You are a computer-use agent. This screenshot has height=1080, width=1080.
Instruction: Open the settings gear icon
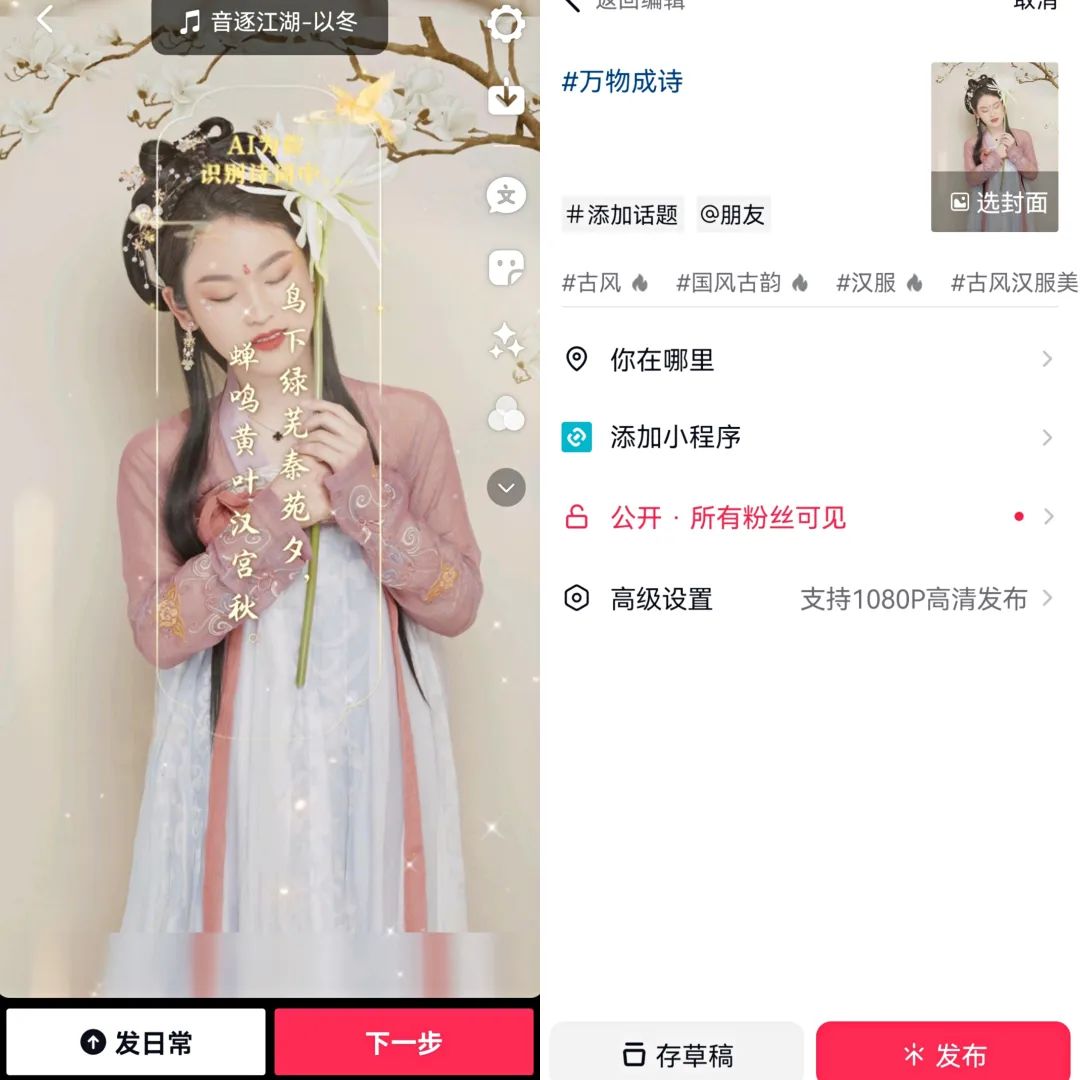point(506,24)
